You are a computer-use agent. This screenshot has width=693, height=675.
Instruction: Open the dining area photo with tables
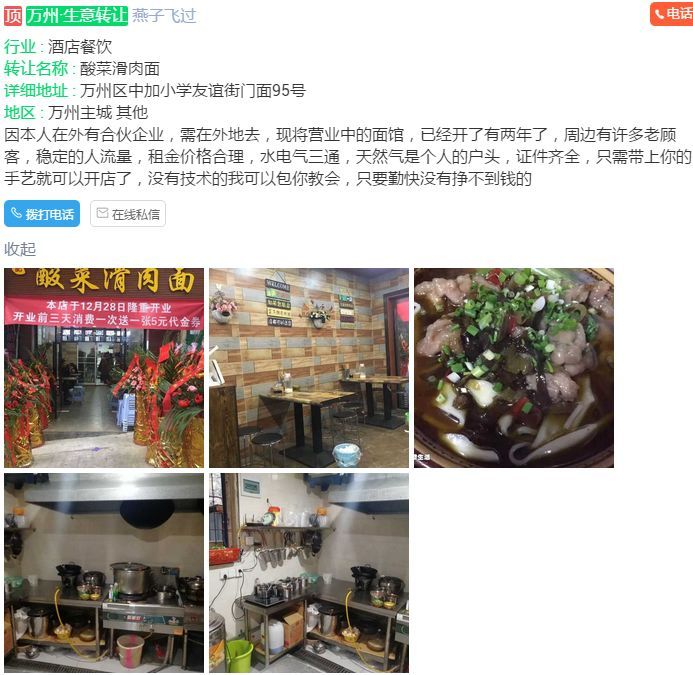309,368
